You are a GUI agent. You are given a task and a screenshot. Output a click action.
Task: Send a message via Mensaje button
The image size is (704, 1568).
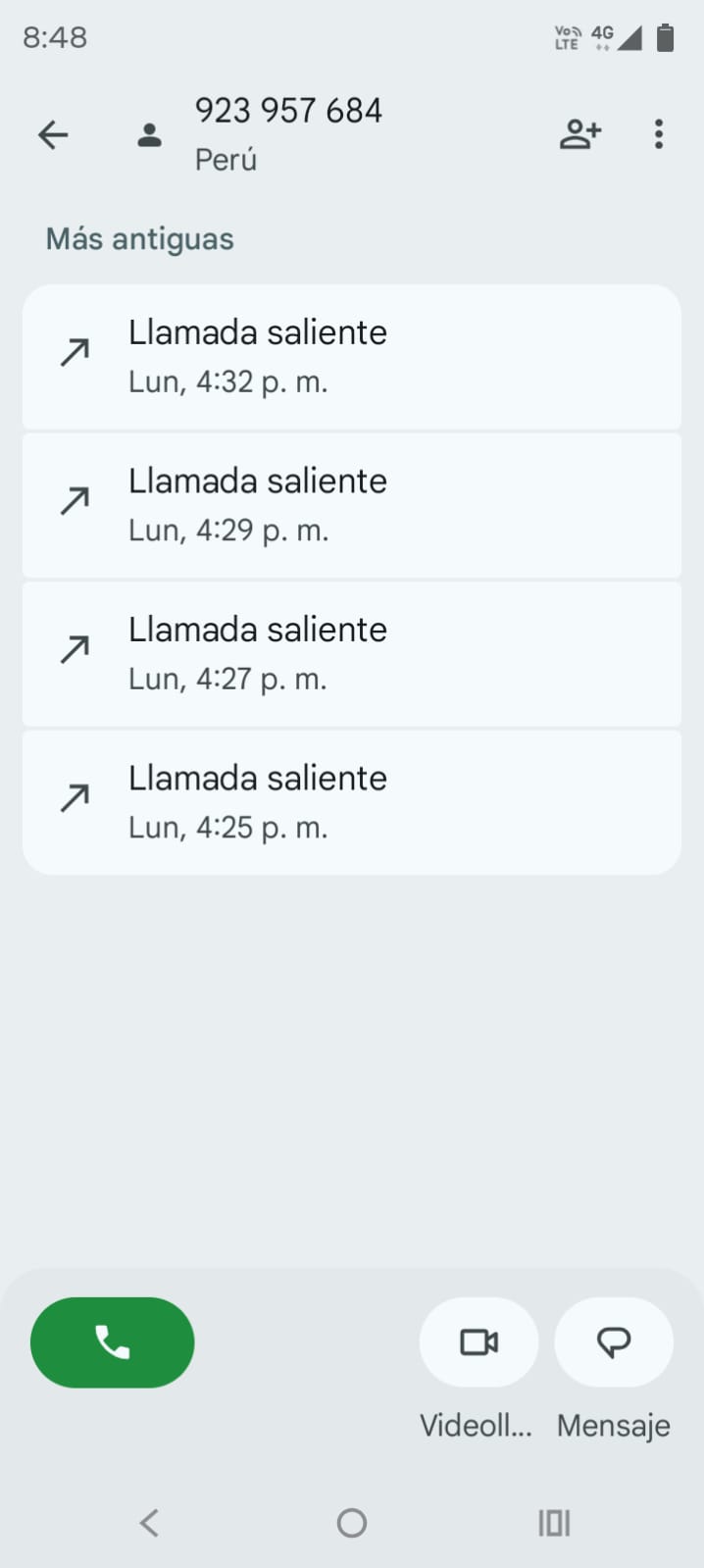614,1341
